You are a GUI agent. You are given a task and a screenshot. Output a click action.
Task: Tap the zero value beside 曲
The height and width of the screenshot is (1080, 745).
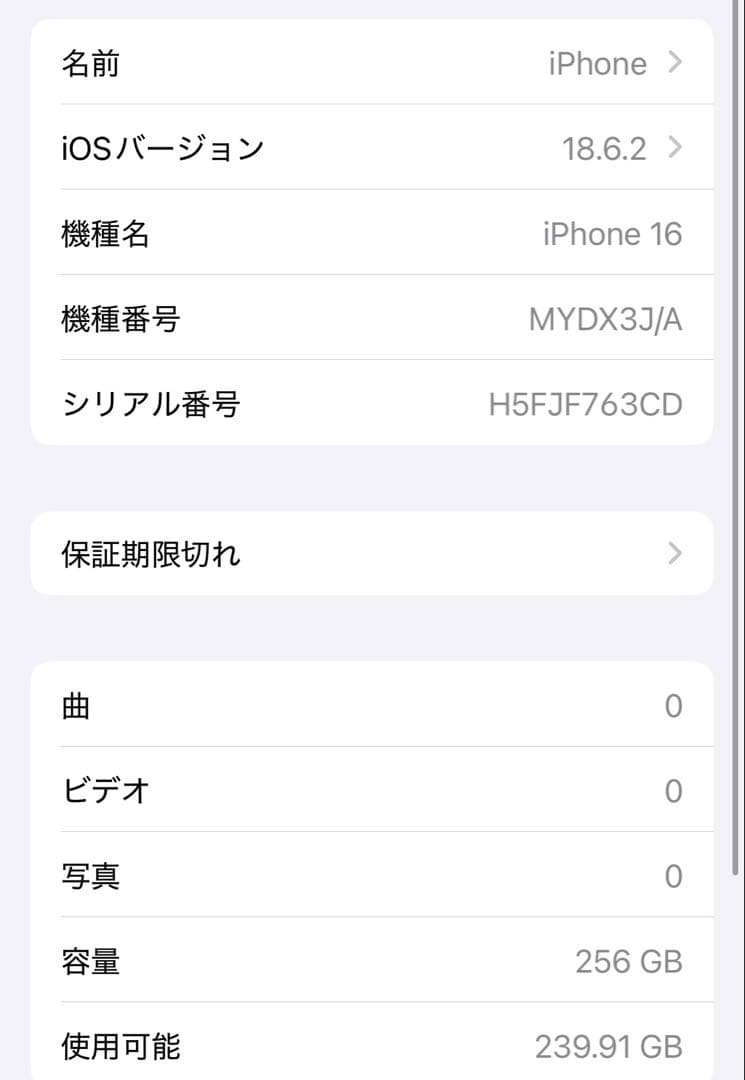[x=675, y=705]
